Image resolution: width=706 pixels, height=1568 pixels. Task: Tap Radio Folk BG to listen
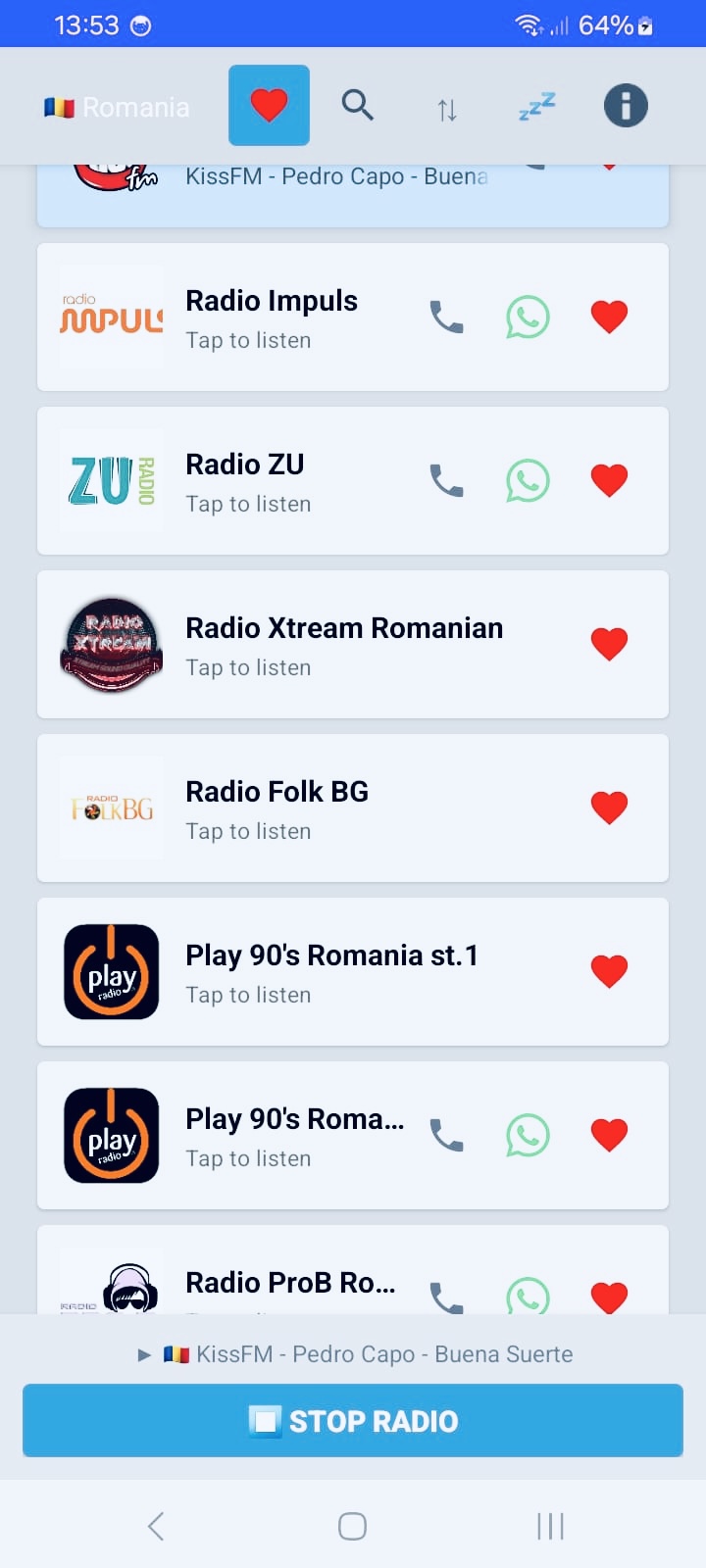coord(277,808)
